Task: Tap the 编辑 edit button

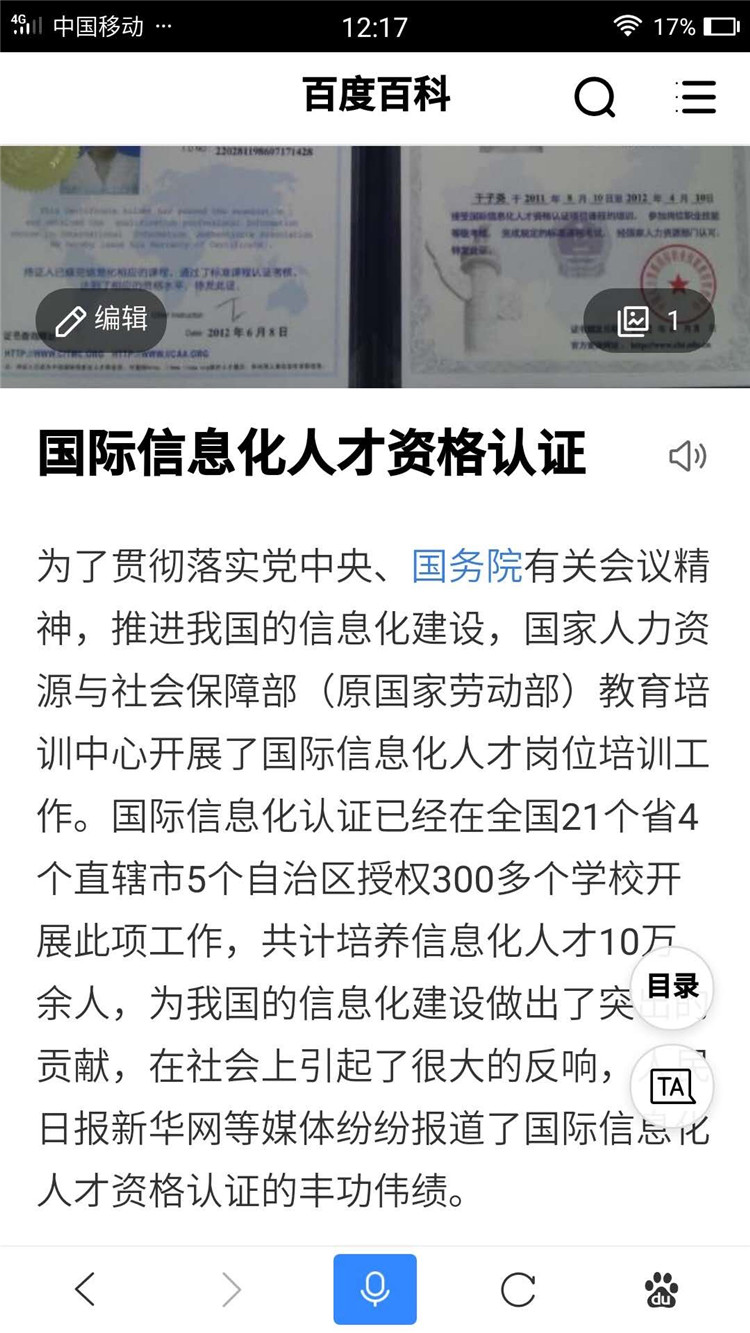Action: click(101, 320)
